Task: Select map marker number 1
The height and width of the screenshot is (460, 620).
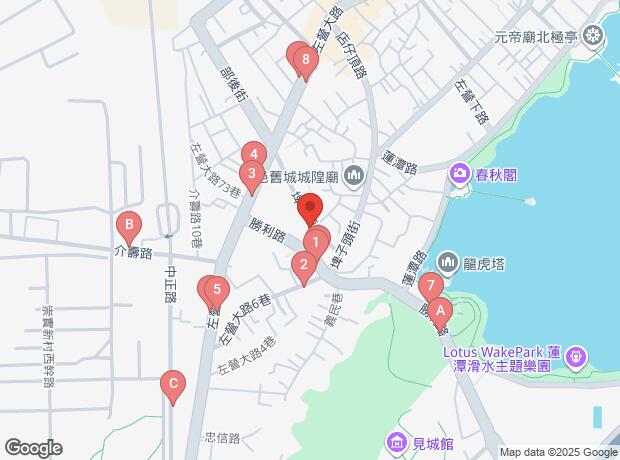Action: pos(316,241)
